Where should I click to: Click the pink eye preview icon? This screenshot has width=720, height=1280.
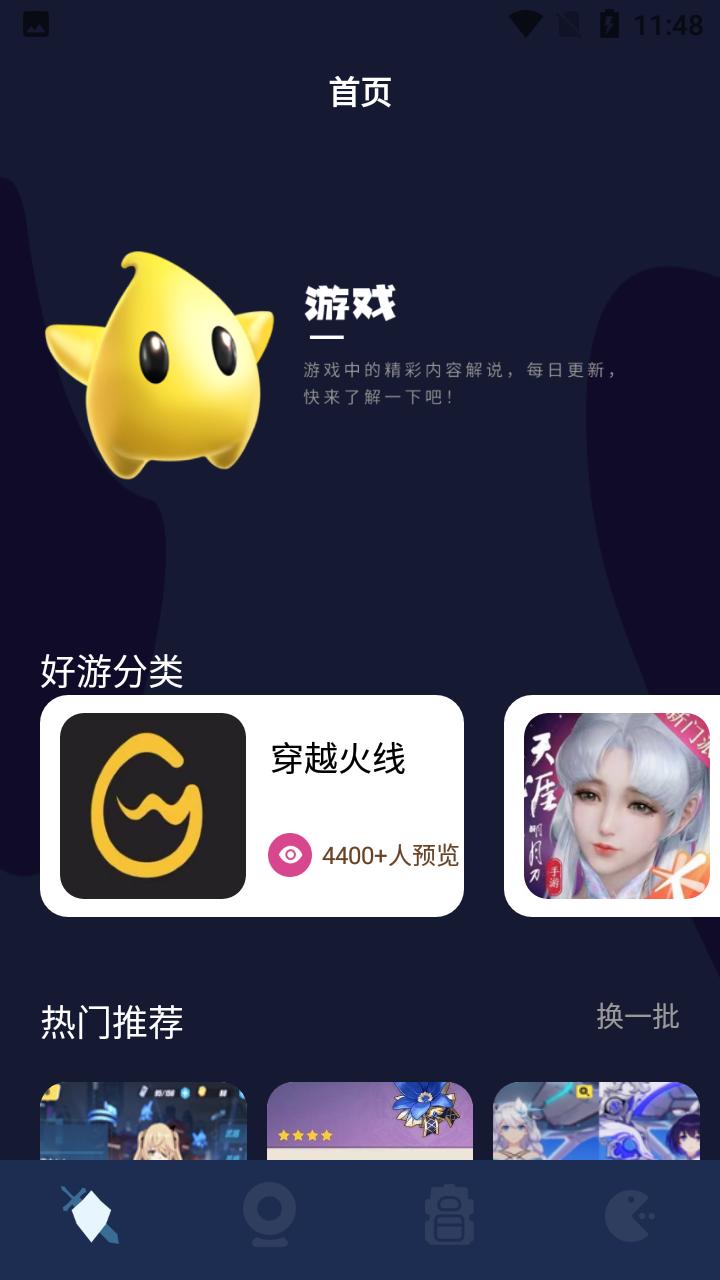click(288, 855)
